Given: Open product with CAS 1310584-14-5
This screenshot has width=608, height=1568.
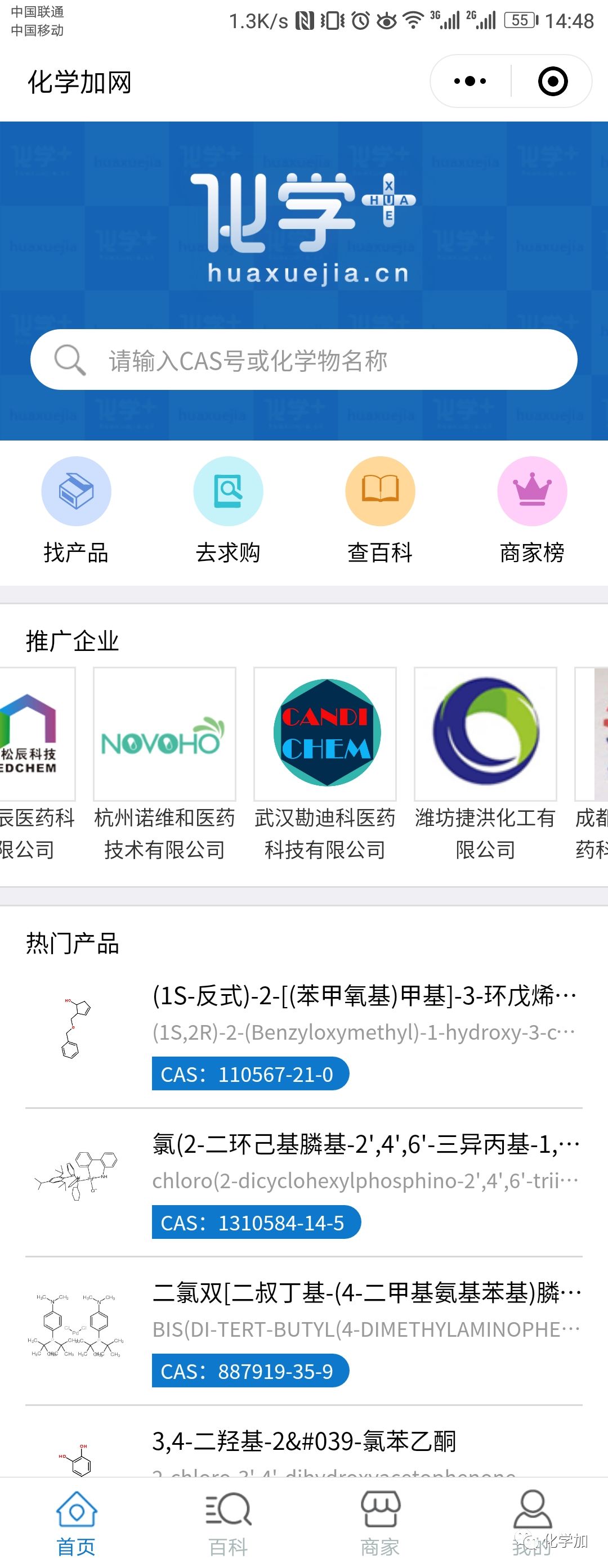Looking at the screenshot, I should (364, 1182).
